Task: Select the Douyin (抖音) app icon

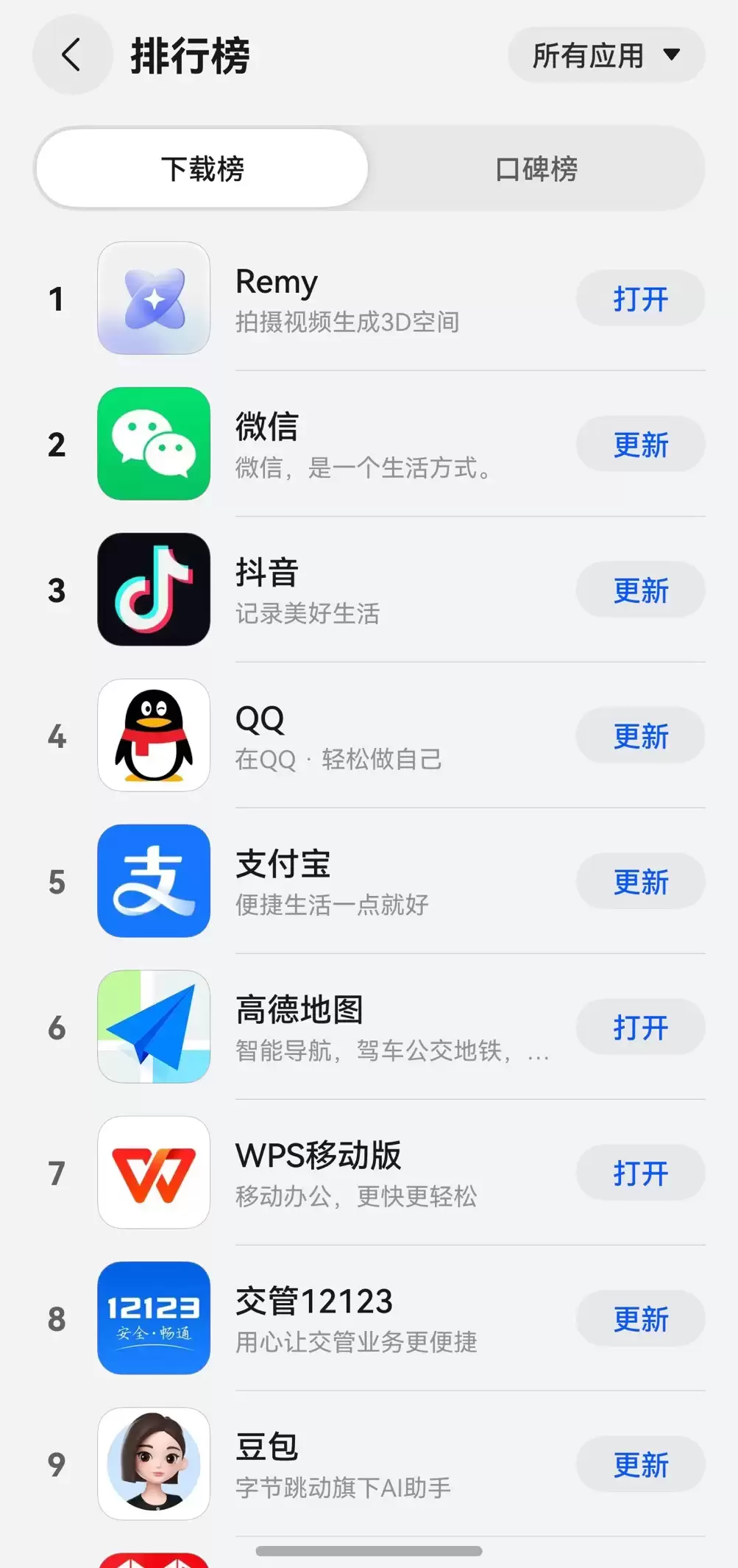Action: (153, 590)
